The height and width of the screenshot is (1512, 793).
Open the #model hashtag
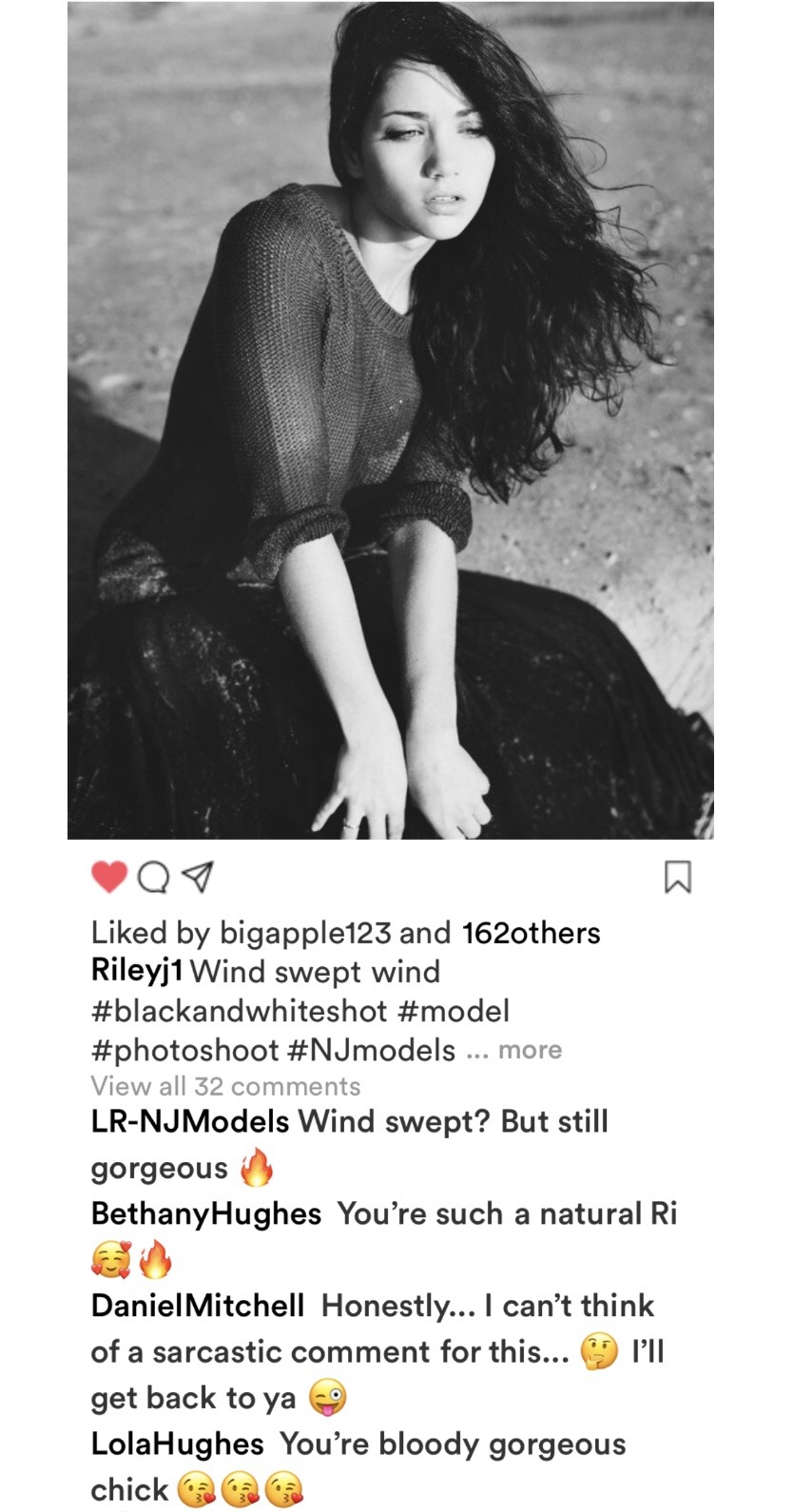click(447, 1010)
